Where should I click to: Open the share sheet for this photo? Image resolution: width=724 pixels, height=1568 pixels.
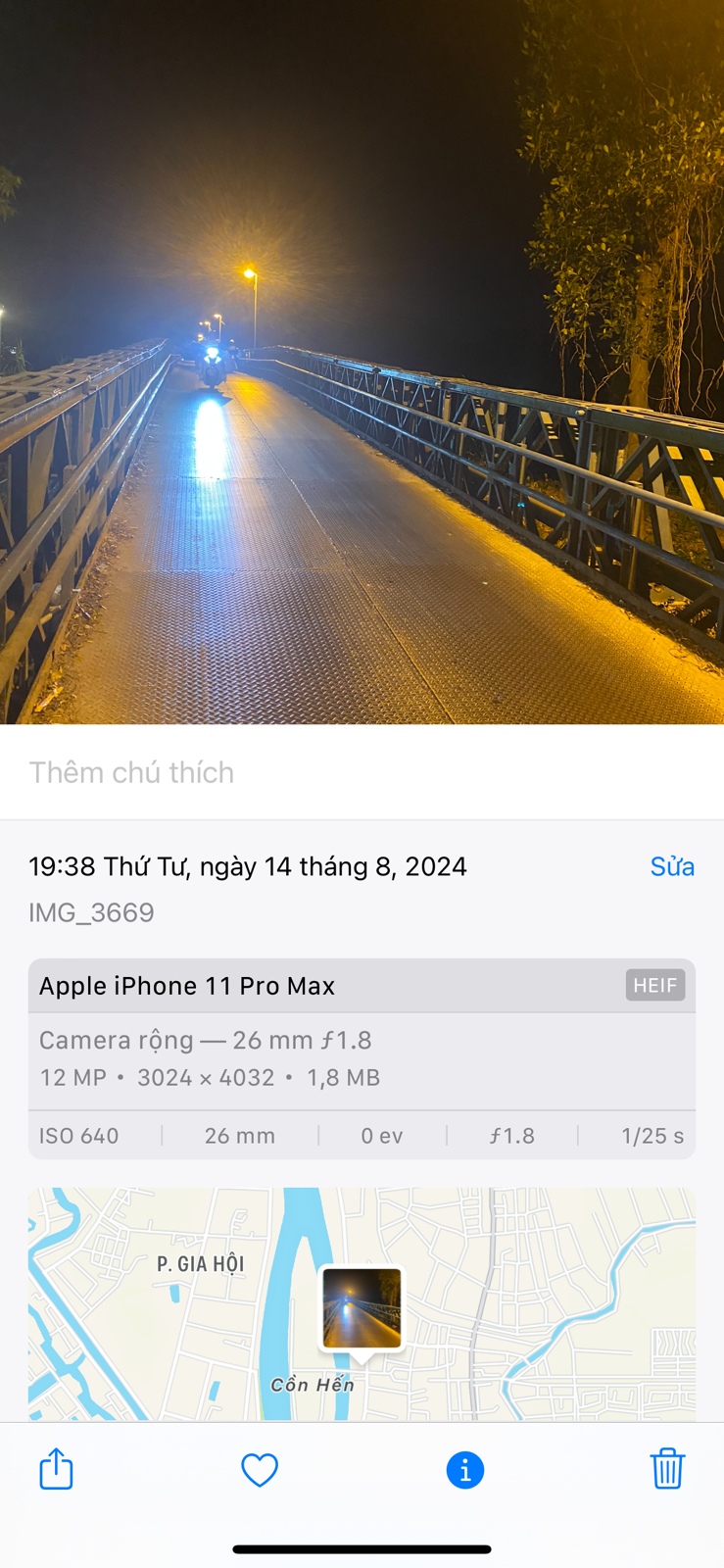click(x=56, y=1468)
